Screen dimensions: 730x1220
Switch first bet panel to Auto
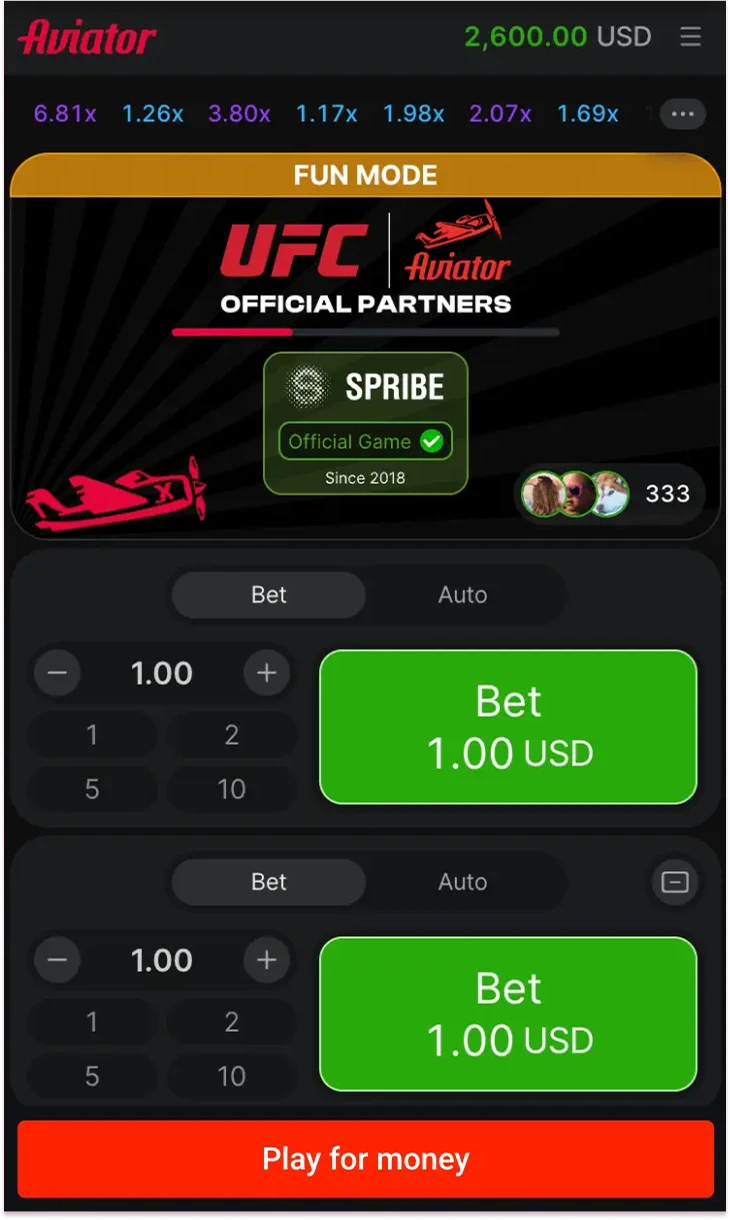point(462,595)
